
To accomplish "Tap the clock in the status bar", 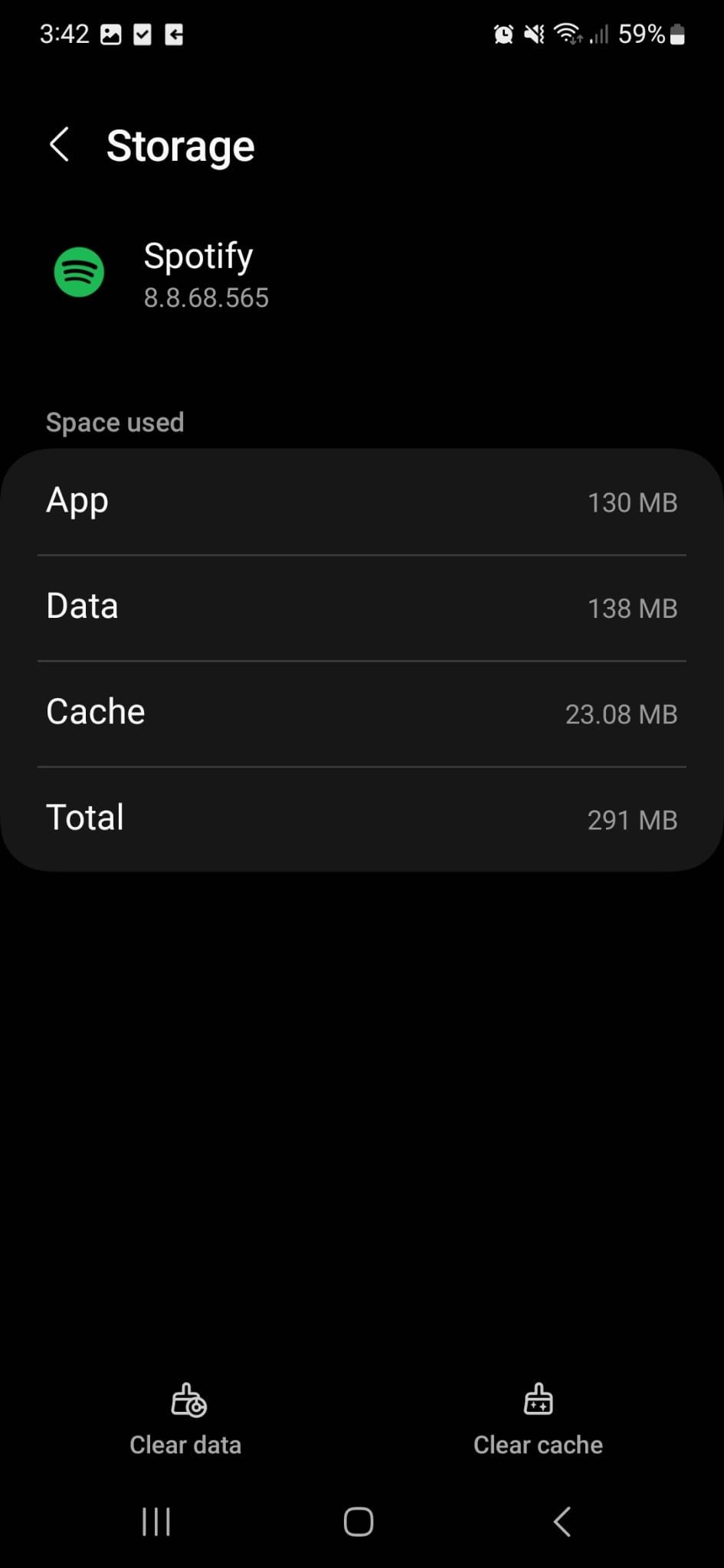I will coord(64,34).
